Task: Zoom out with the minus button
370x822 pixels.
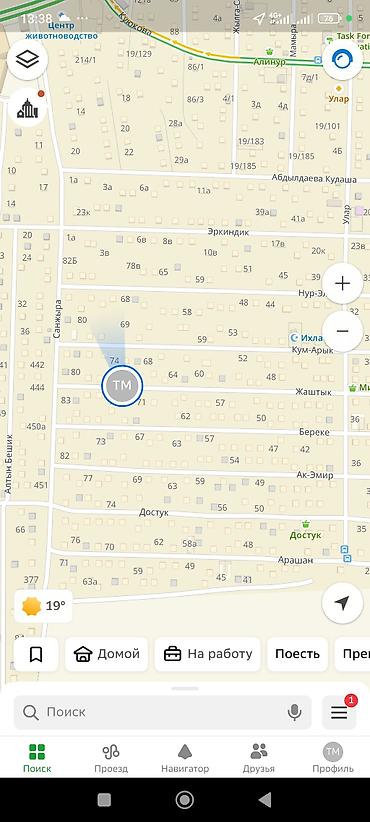Action: point(343,331)
